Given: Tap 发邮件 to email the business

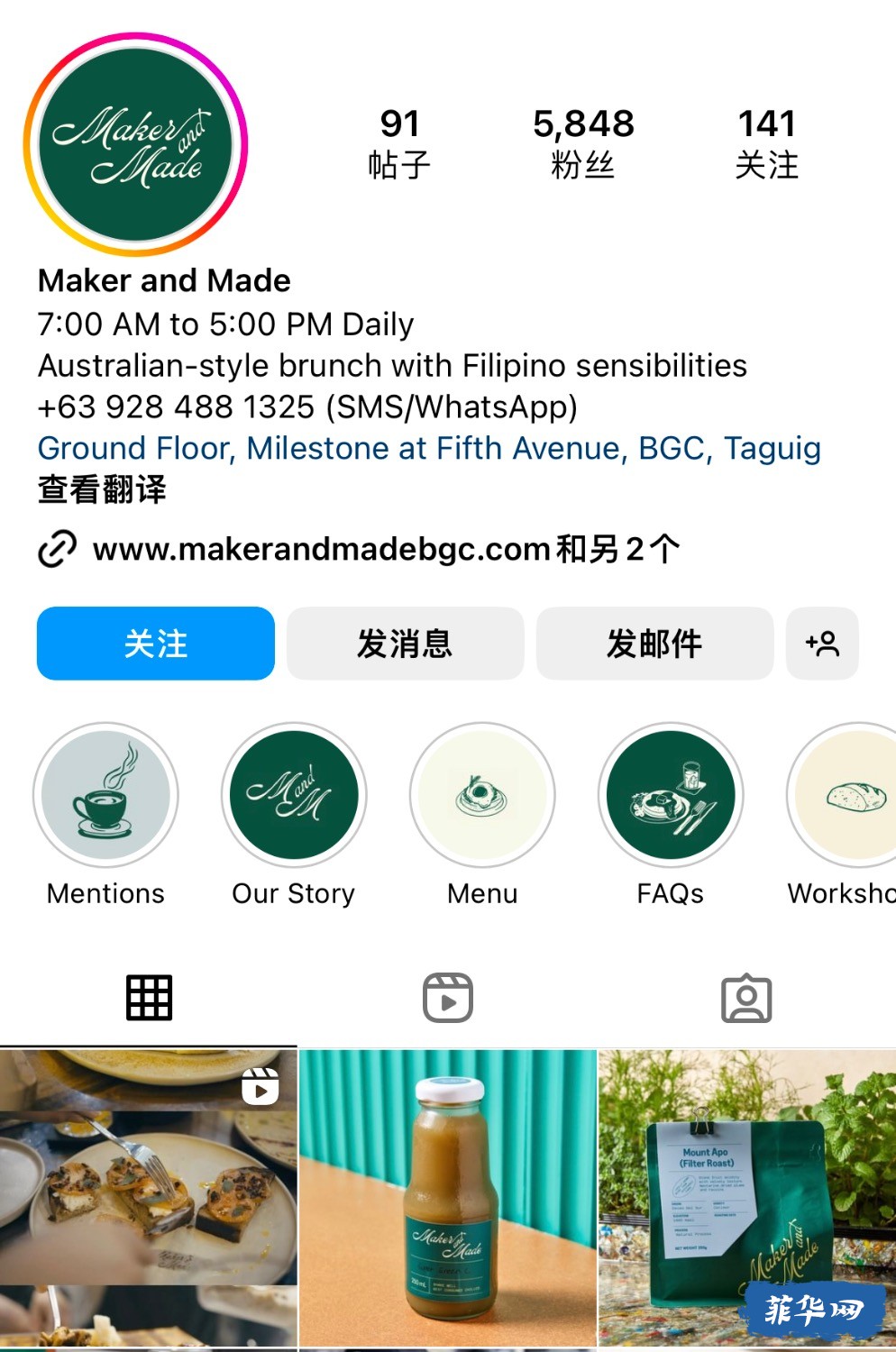Looking at the screenshot, I should tap(654, 643).
